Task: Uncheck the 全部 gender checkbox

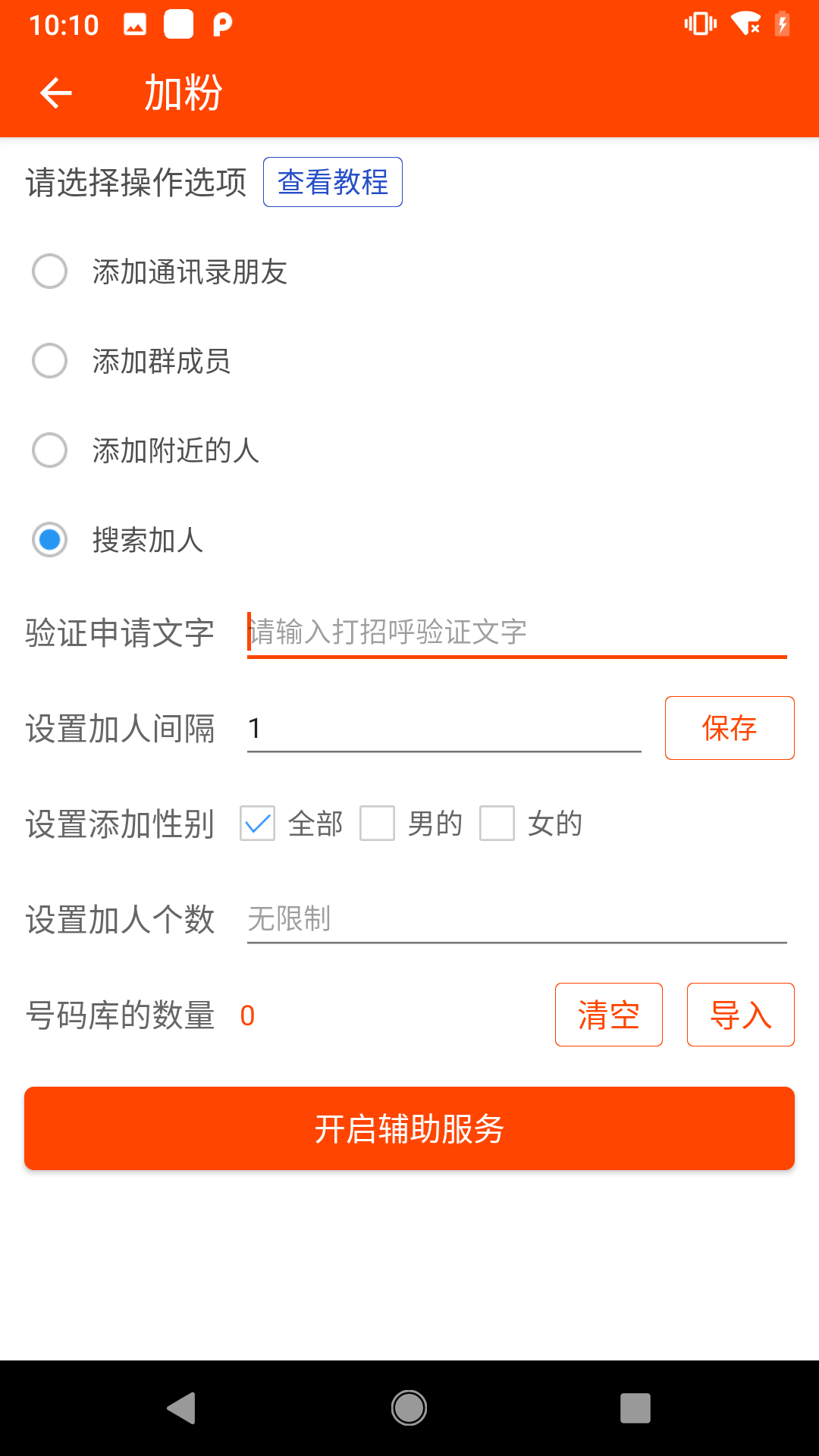Action: pos(257,824)
